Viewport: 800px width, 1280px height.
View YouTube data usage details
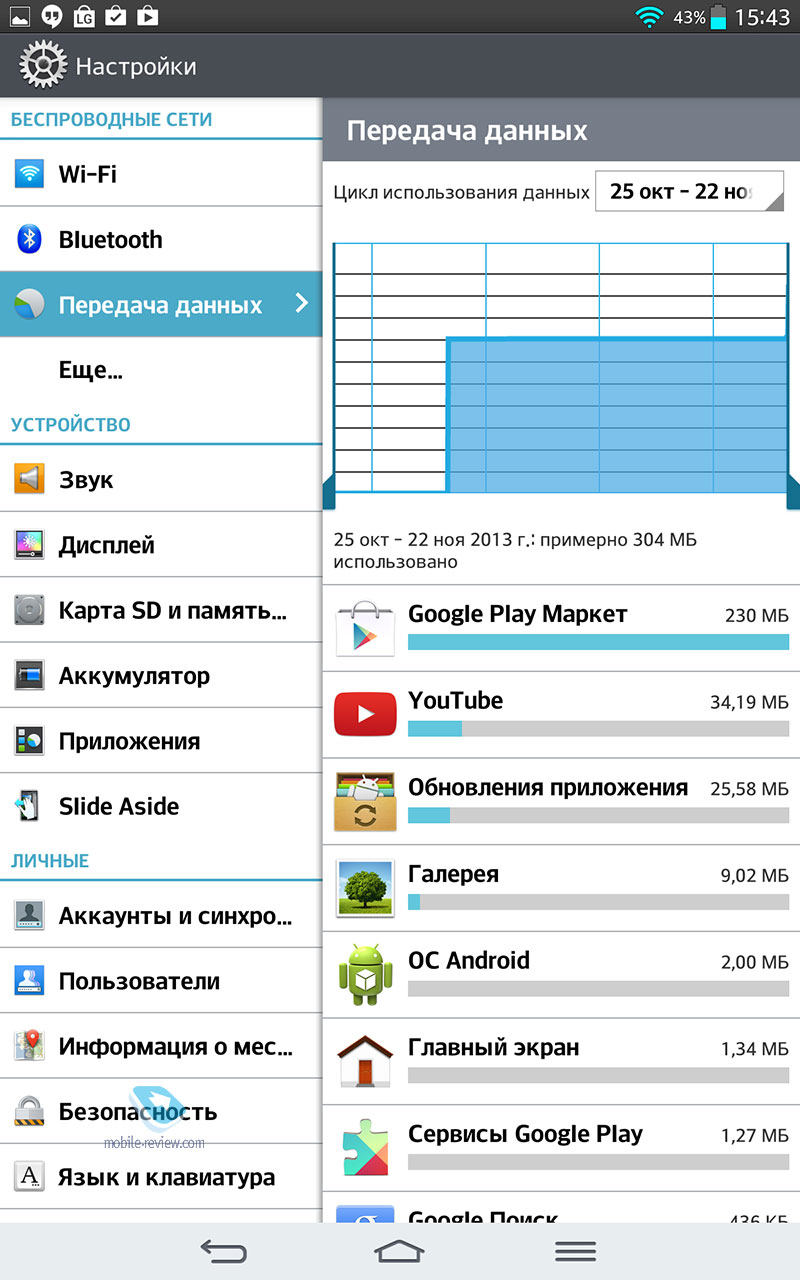(561, 715)
